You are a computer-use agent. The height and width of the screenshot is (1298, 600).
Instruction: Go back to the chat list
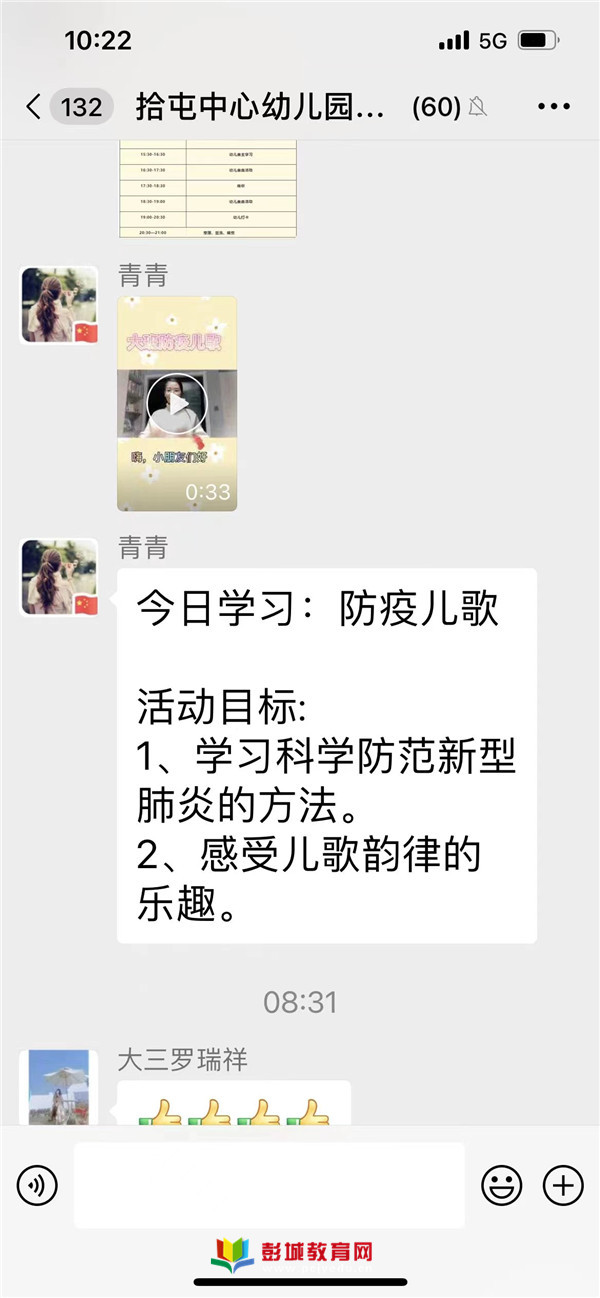click(35, 107)
